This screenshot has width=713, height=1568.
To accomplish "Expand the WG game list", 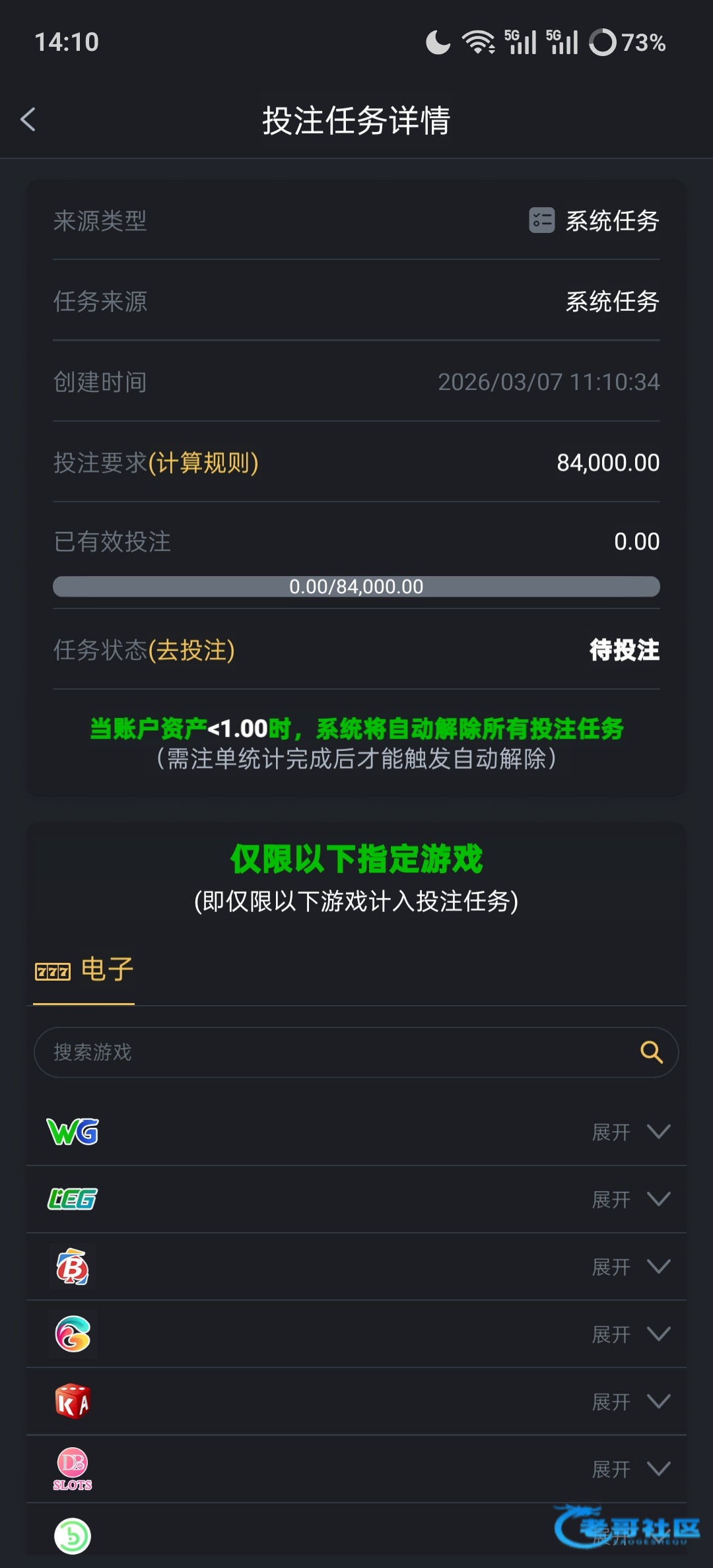I will point(630,1132).
